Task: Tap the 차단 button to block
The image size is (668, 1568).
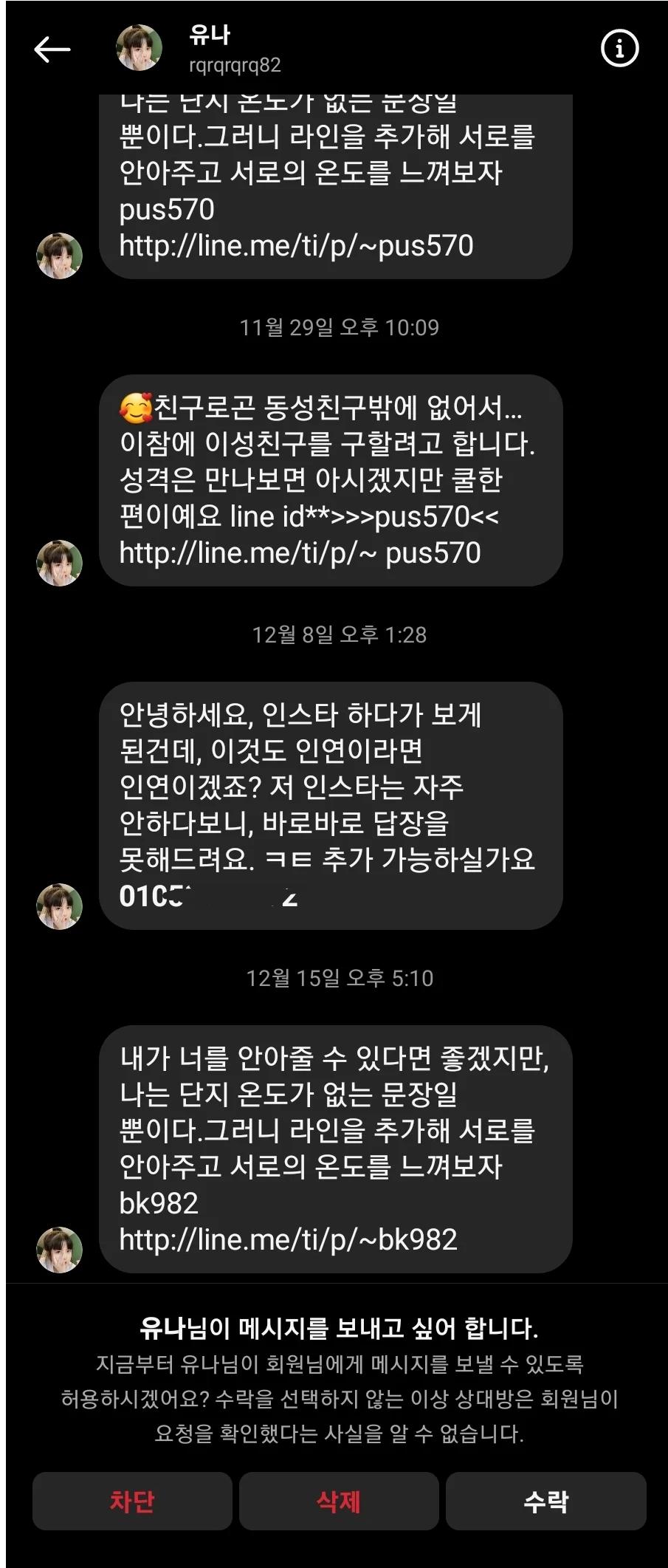Action: point(132,1501)
